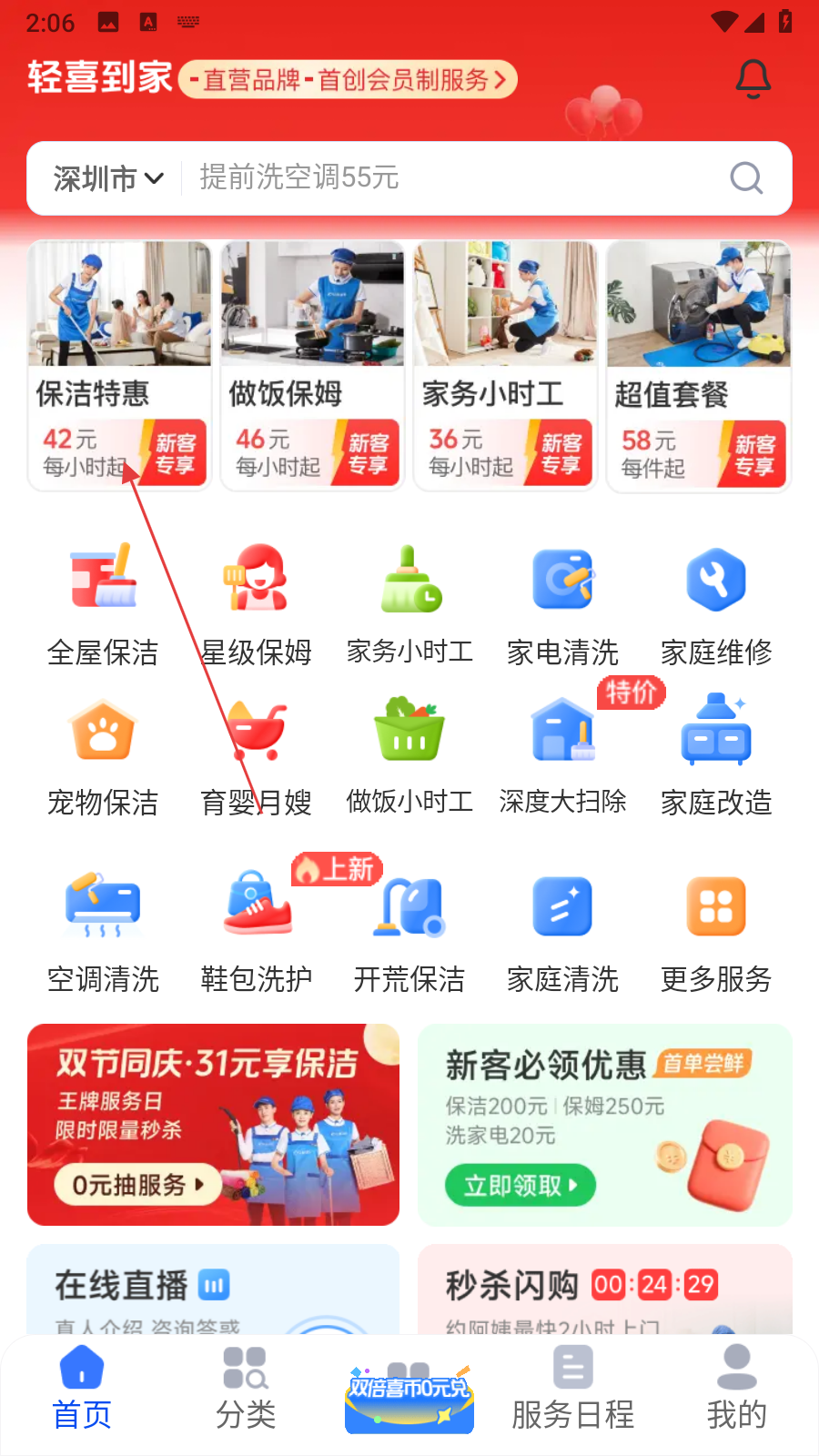Screen dimensions: 819x1456
Task: Open the 直营品牌-首创会员制服务 banner link
Action: coord(349,80)
